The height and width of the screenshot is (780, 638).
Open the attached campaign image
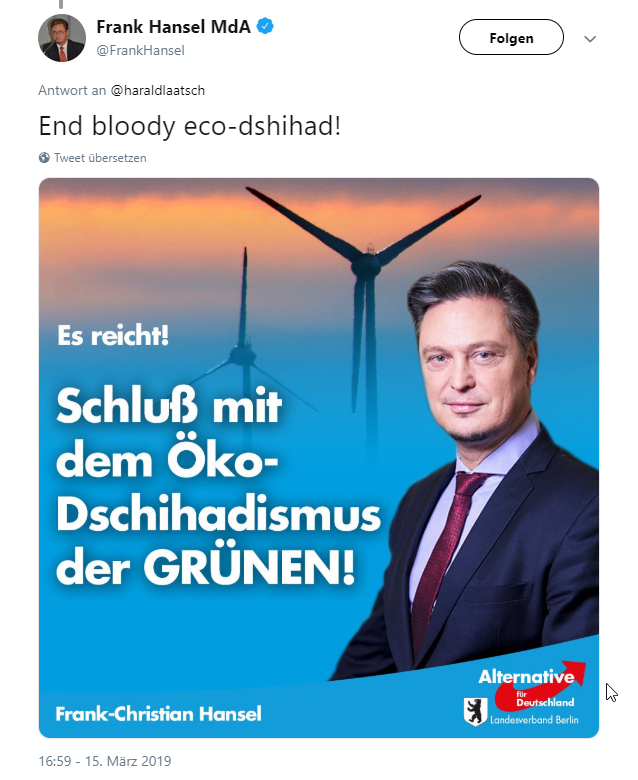tap(318, 457)
